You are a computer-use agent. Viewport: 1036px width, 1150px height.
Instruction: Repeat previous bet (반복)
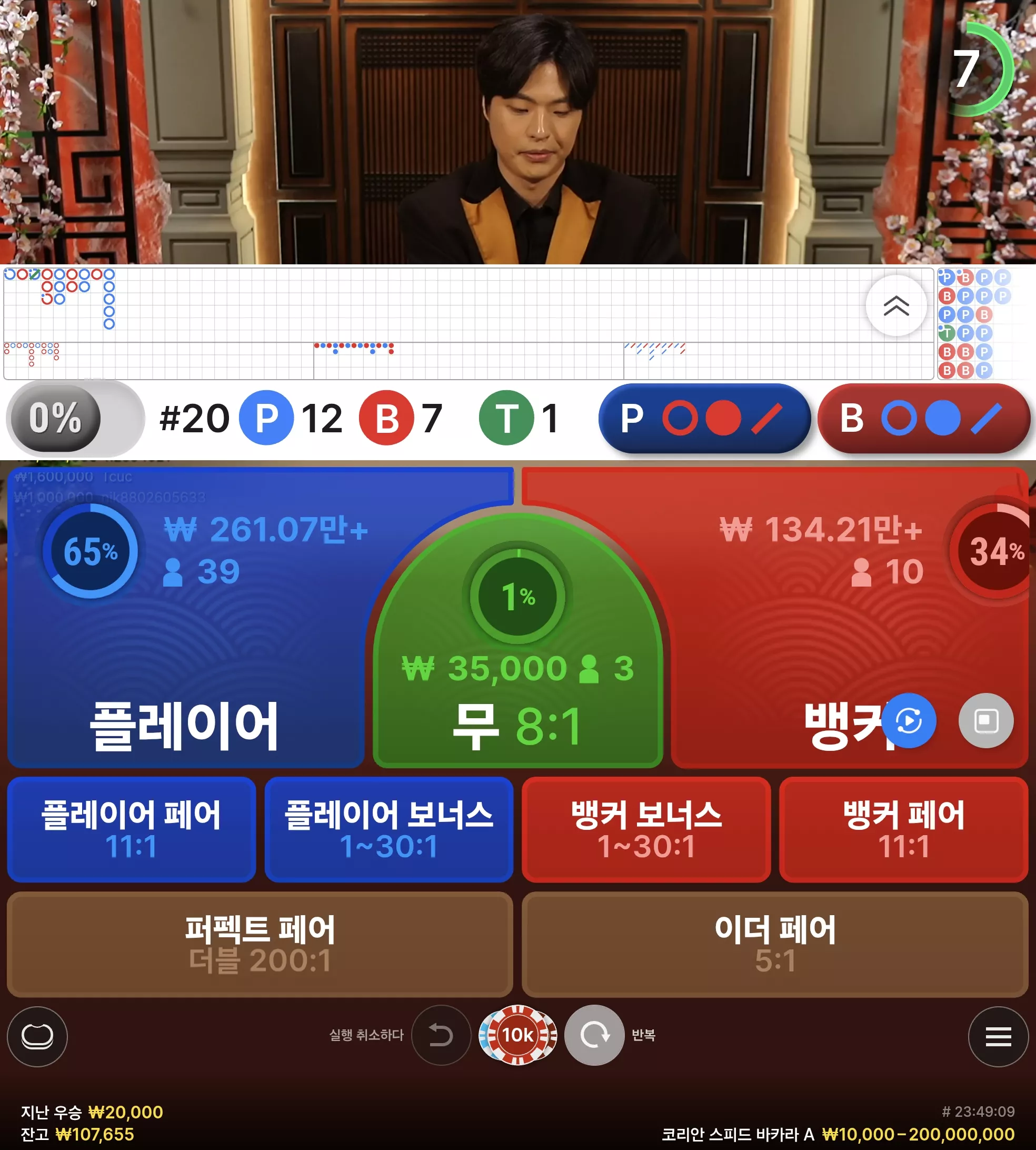pos(594,1035)
